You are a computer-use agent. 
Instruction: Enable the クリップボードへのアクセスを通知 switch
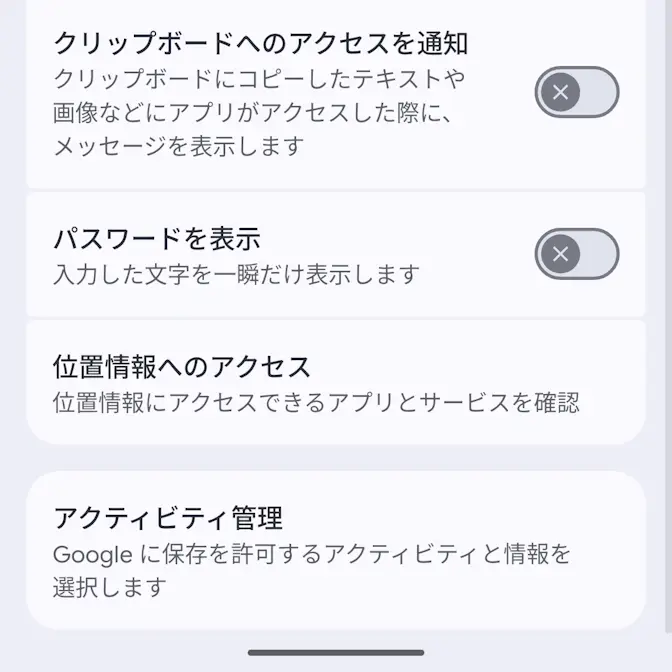point(577,93)
